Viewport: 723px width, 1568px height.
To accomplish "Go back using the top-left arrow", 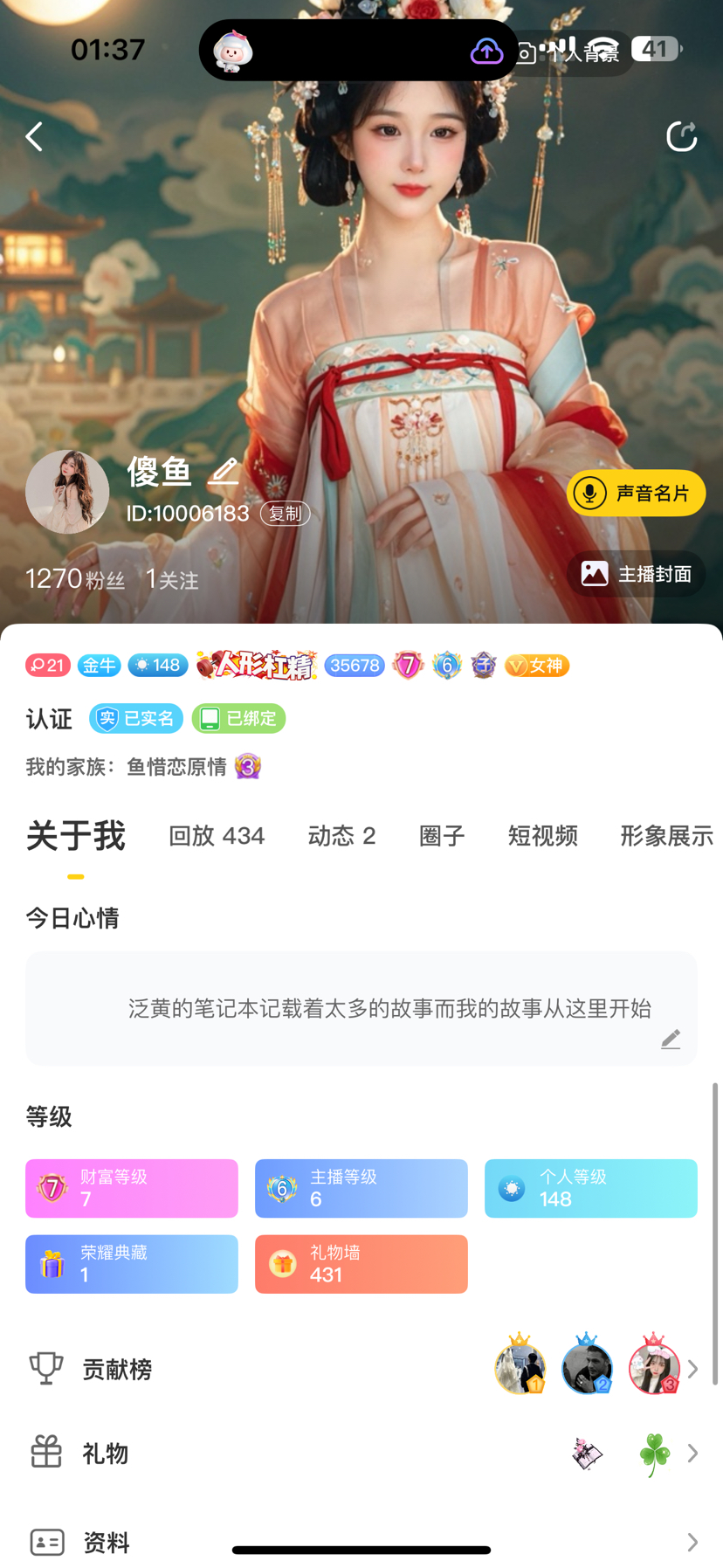I will (34, 136).
